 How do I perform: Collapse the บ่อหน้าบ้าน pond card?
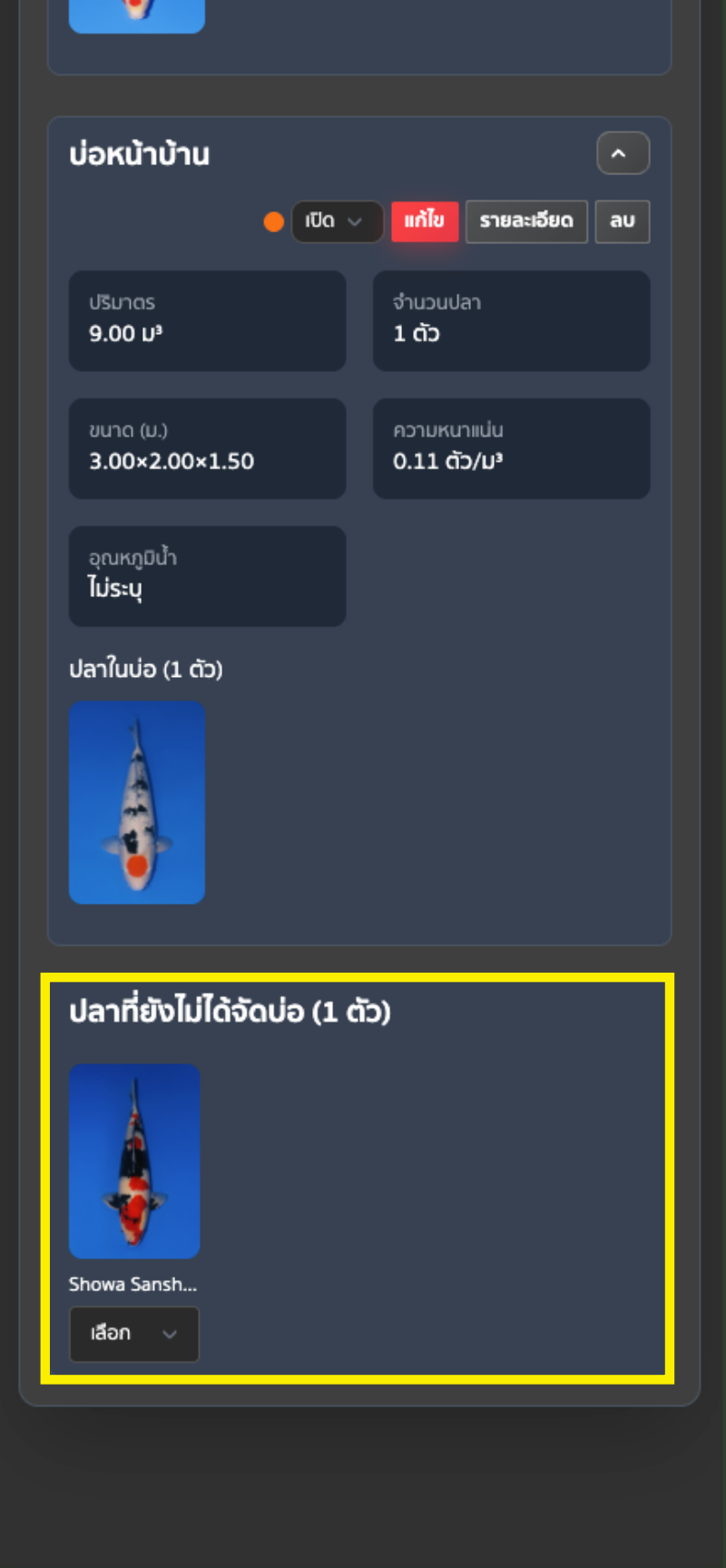[623, 153]
